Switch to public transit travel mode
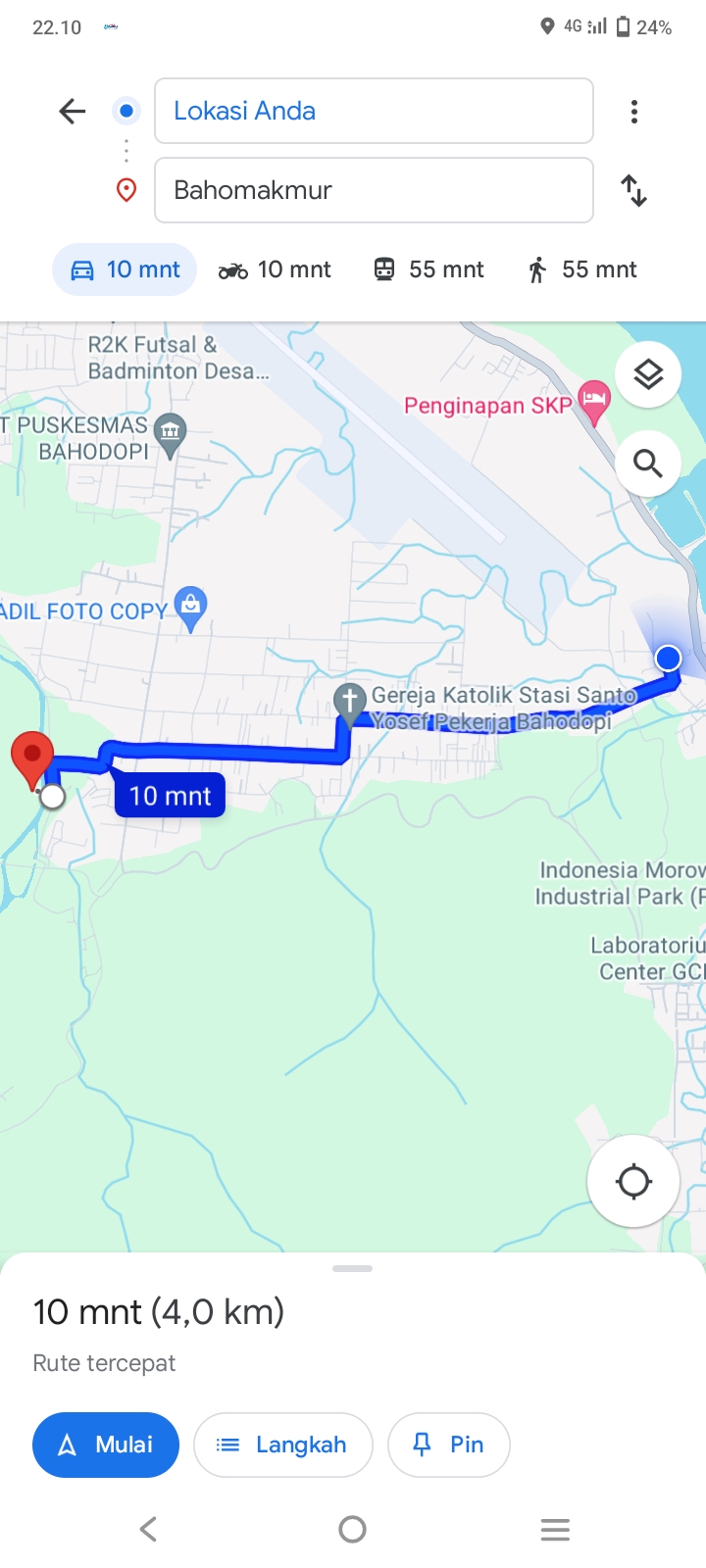Viewport: 706px width, 1568px height. tap(429, 269)
